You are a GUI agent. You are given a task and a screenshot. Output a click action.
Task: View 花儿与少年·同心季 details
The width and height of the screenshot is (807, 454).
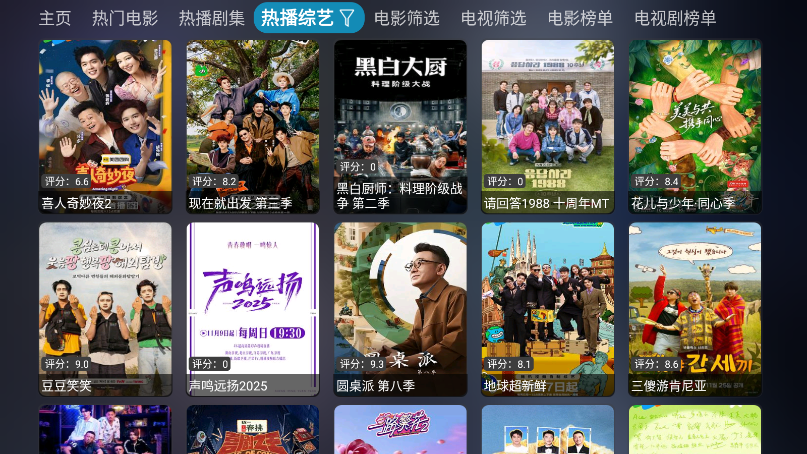pos(695,125)
